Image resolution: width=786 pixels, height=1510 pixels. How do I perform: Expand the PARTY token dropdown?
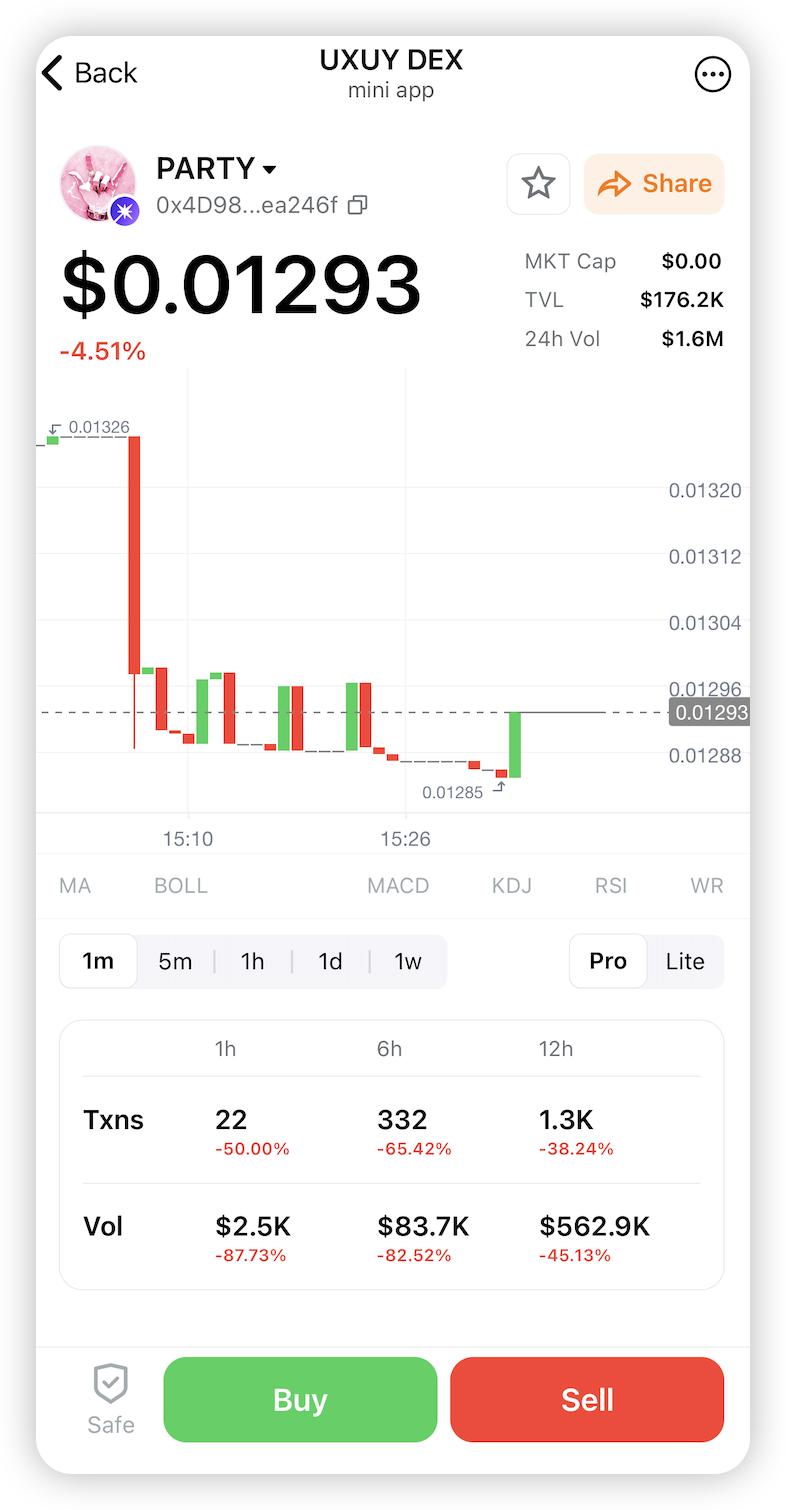tap(268, 169)
